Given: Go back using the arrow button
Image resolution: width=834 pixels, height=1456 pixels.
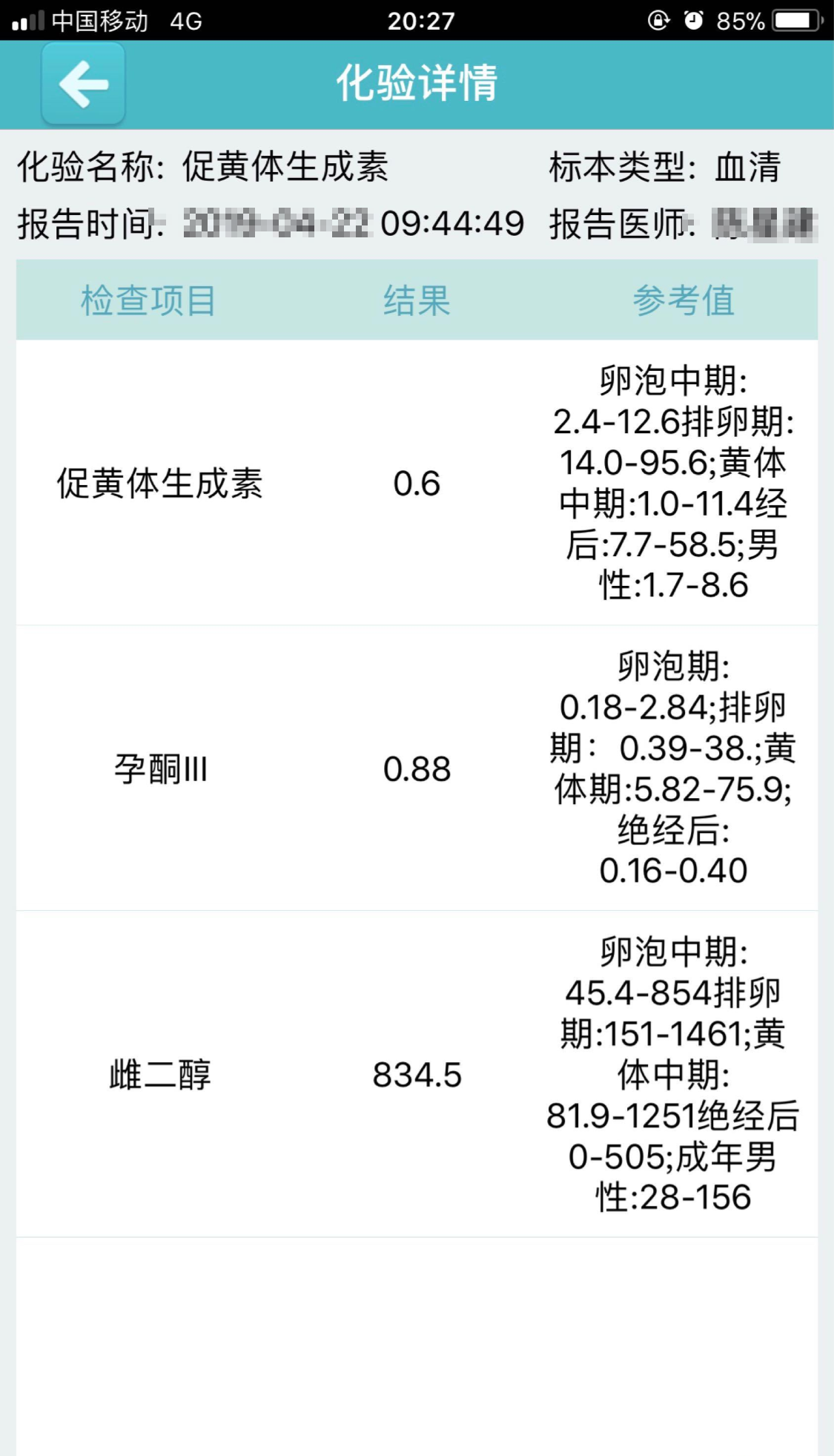Looking at the screenshot, I should (x=83, y=84).
